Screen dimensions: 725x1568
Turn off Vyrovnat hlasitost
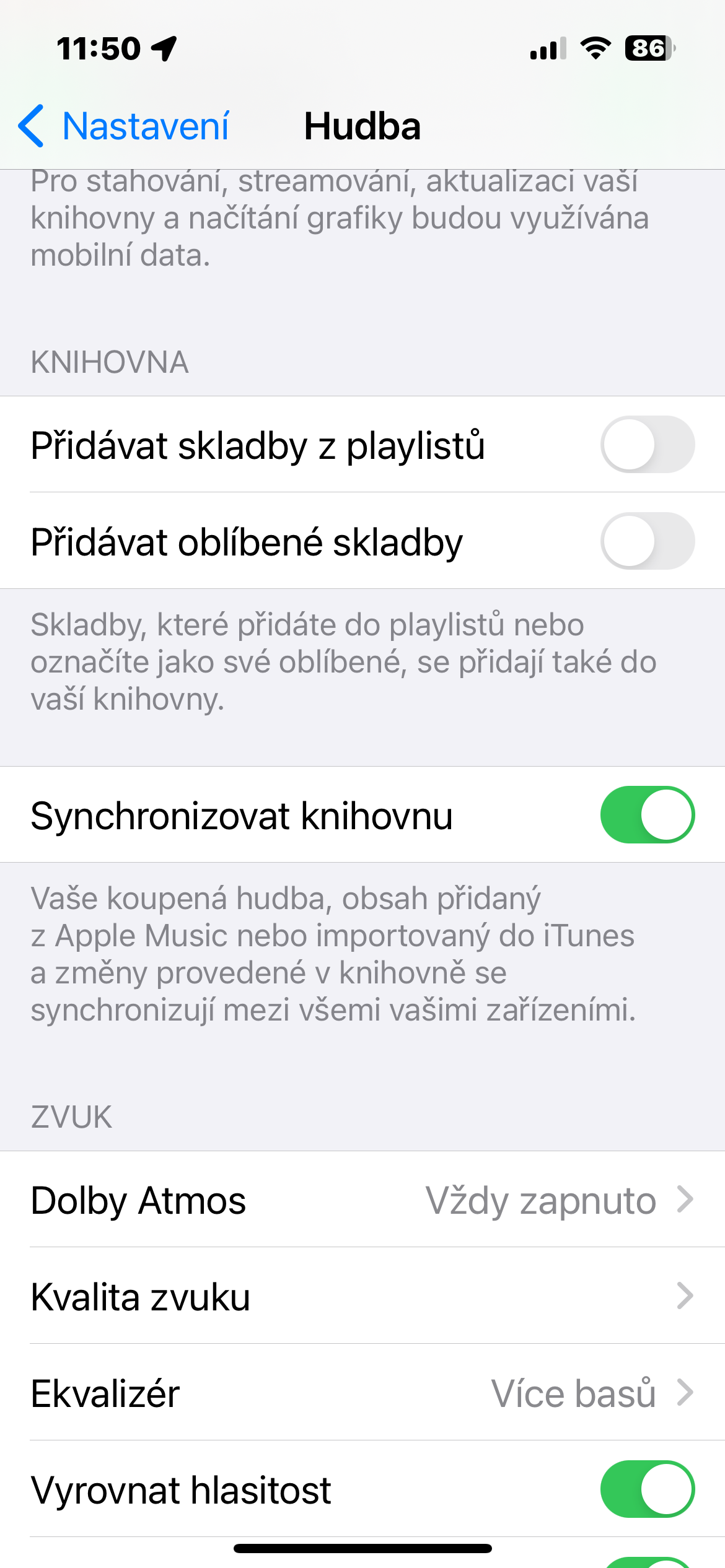click(x=647, y=1489)
